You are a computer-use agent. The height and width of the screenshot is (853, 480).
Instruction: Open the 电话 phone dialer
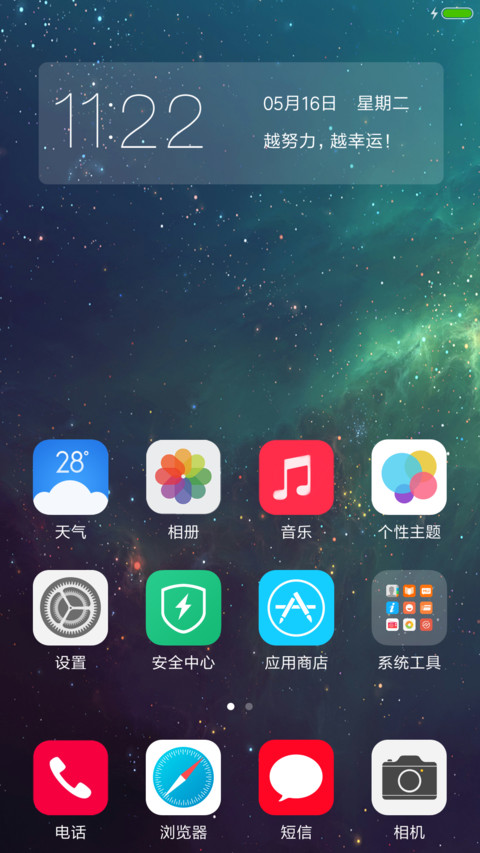click(71, 777)
